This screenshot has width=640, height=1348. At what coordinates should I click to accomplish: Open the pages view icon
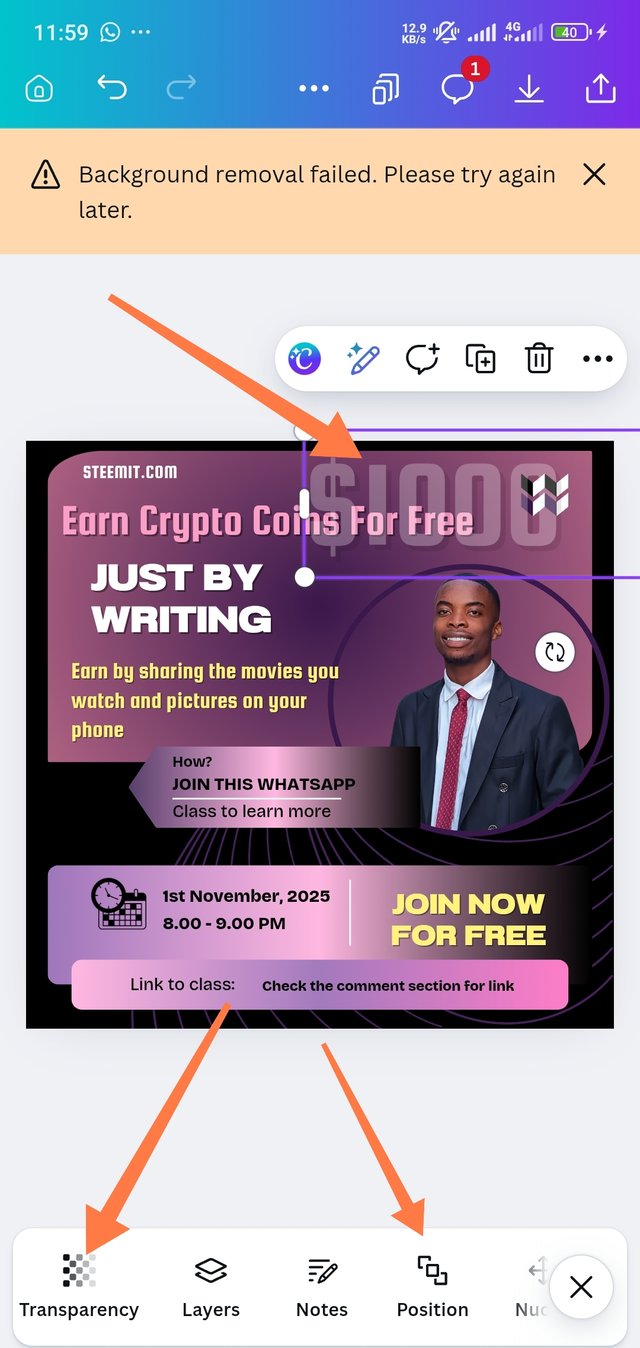(385, 89)
